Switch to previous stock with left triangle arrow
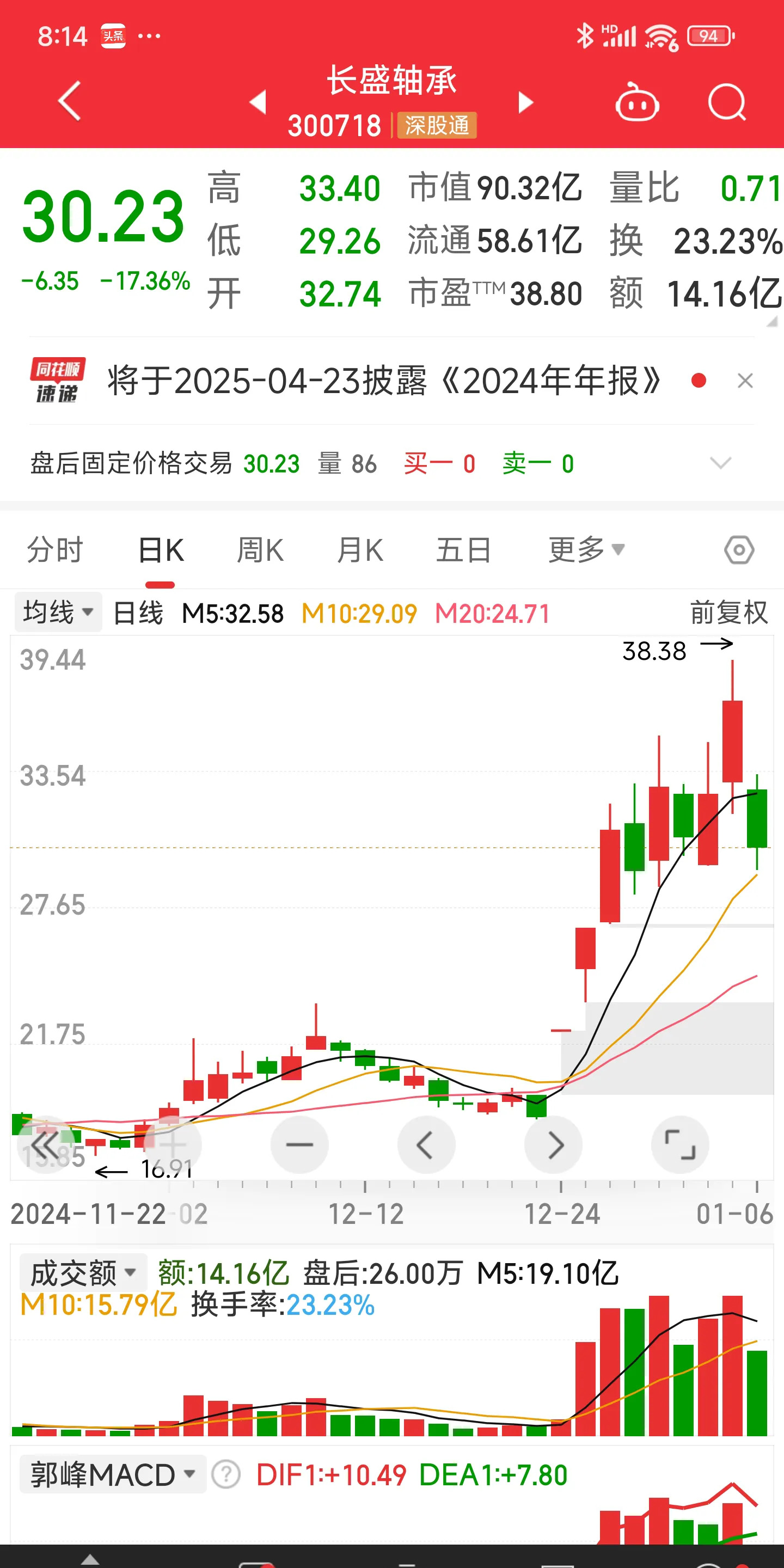 tap(258, 103)
